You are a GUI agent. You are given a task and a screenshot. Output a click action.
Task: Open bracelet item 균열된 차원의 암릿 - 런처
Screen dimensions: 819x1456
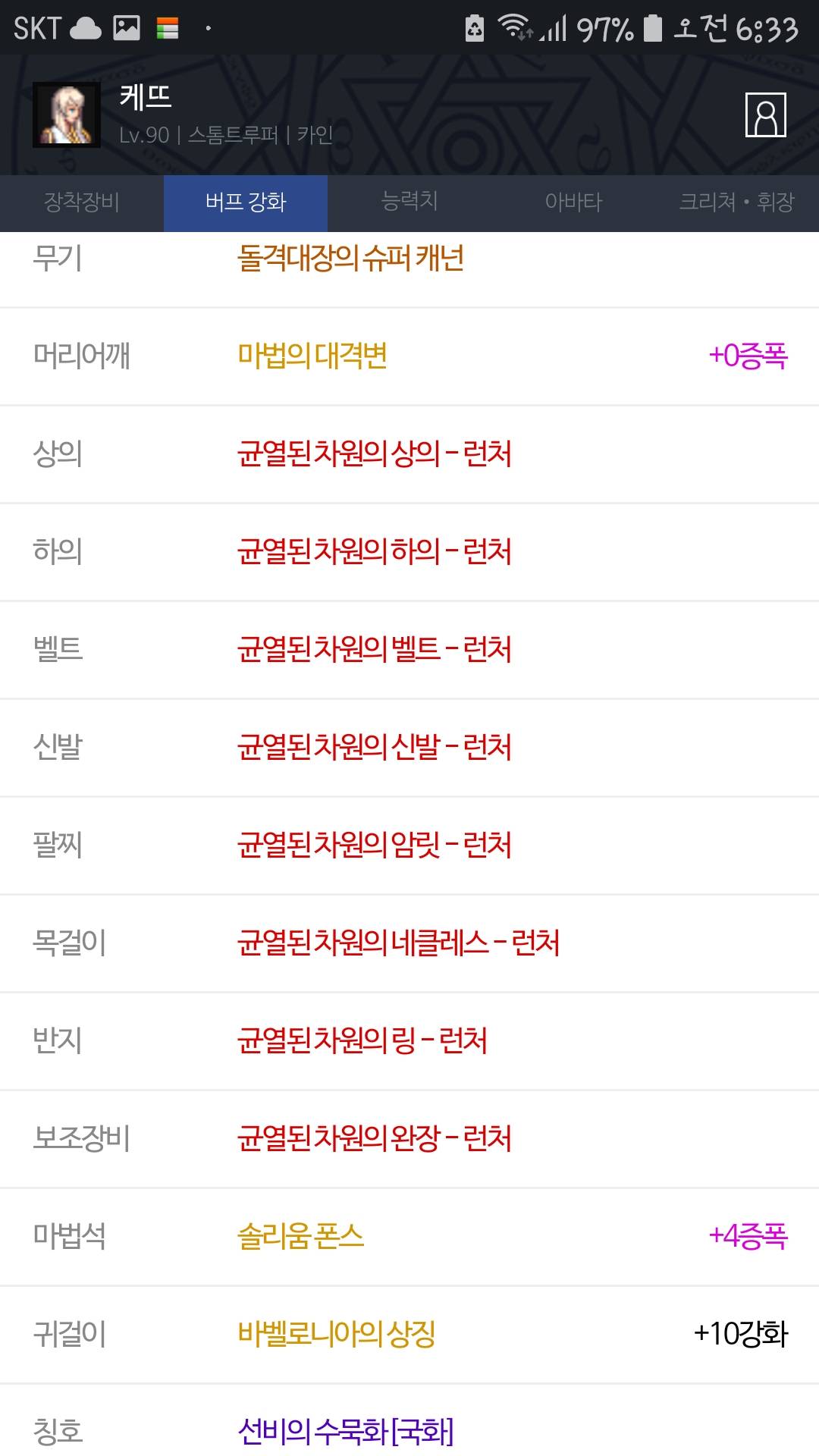click(375, 845)
